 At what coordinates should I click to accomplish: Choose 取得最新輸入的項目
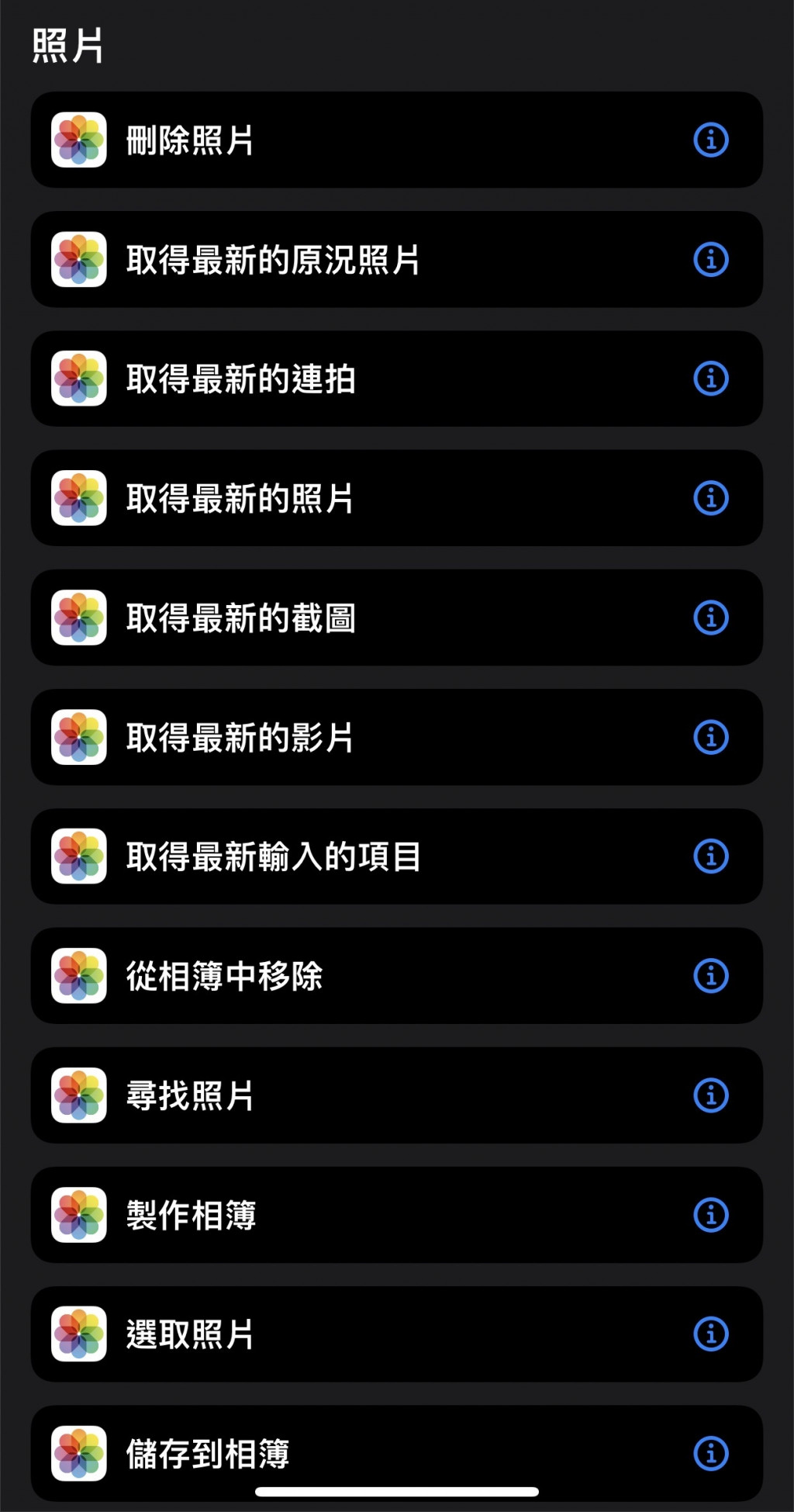[349, 857]
